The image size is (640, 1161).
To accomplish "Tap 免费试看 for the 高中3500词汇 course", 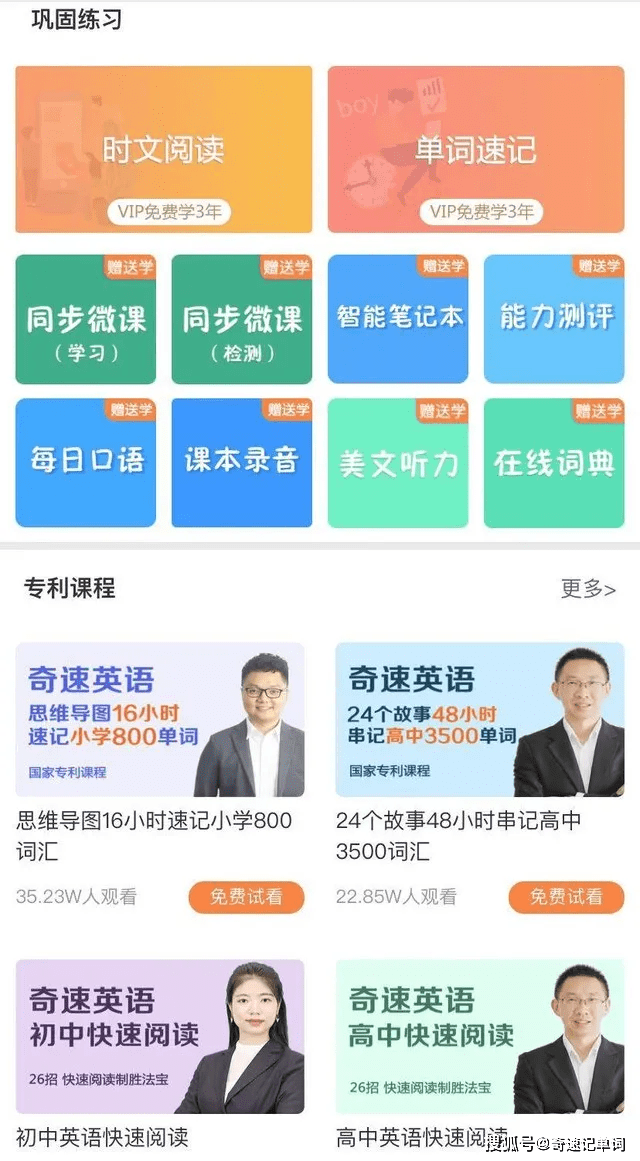I will pos(566,897).
